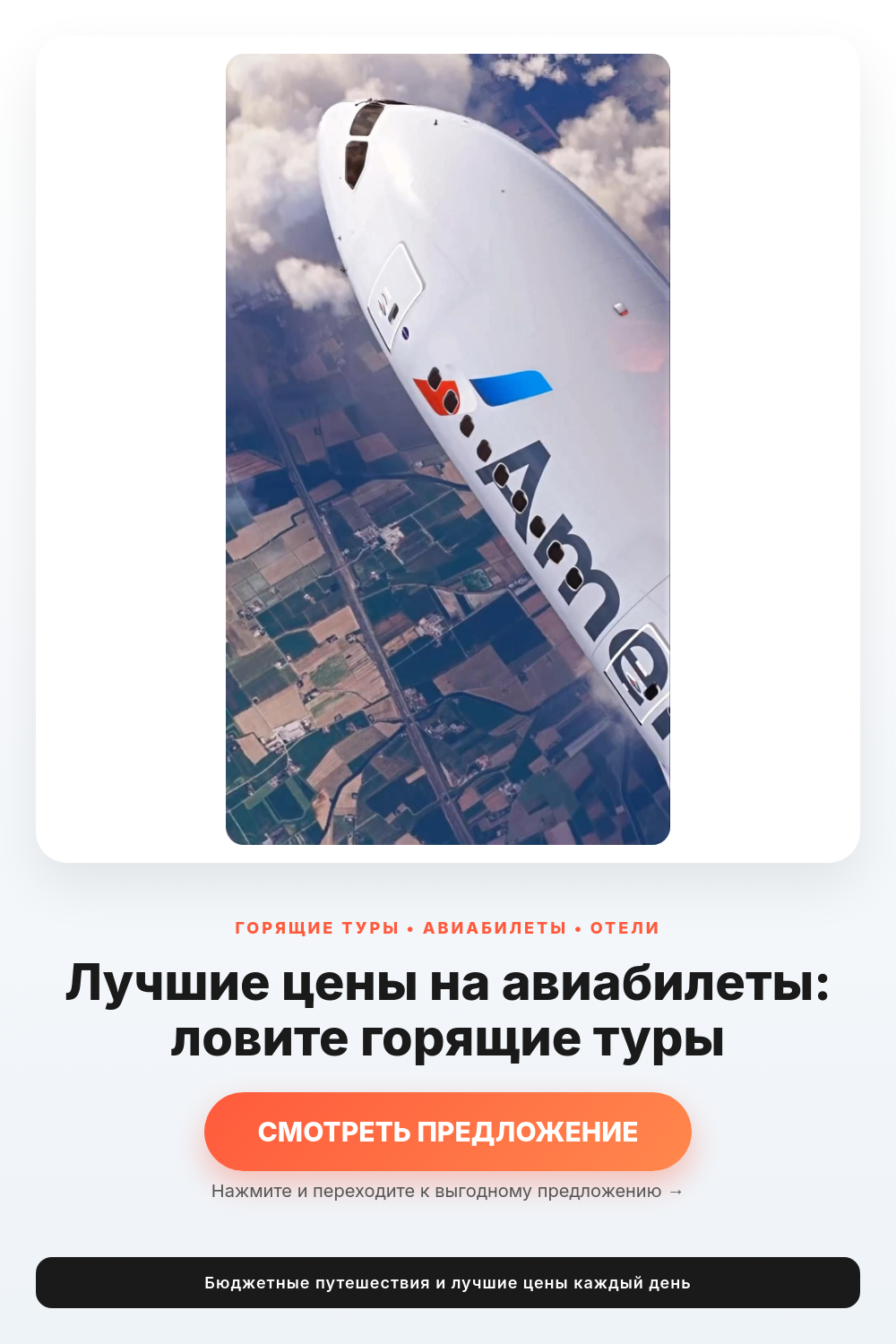Open the airplane image card
Screen dimensions: 896x1344
click(448, 449)
